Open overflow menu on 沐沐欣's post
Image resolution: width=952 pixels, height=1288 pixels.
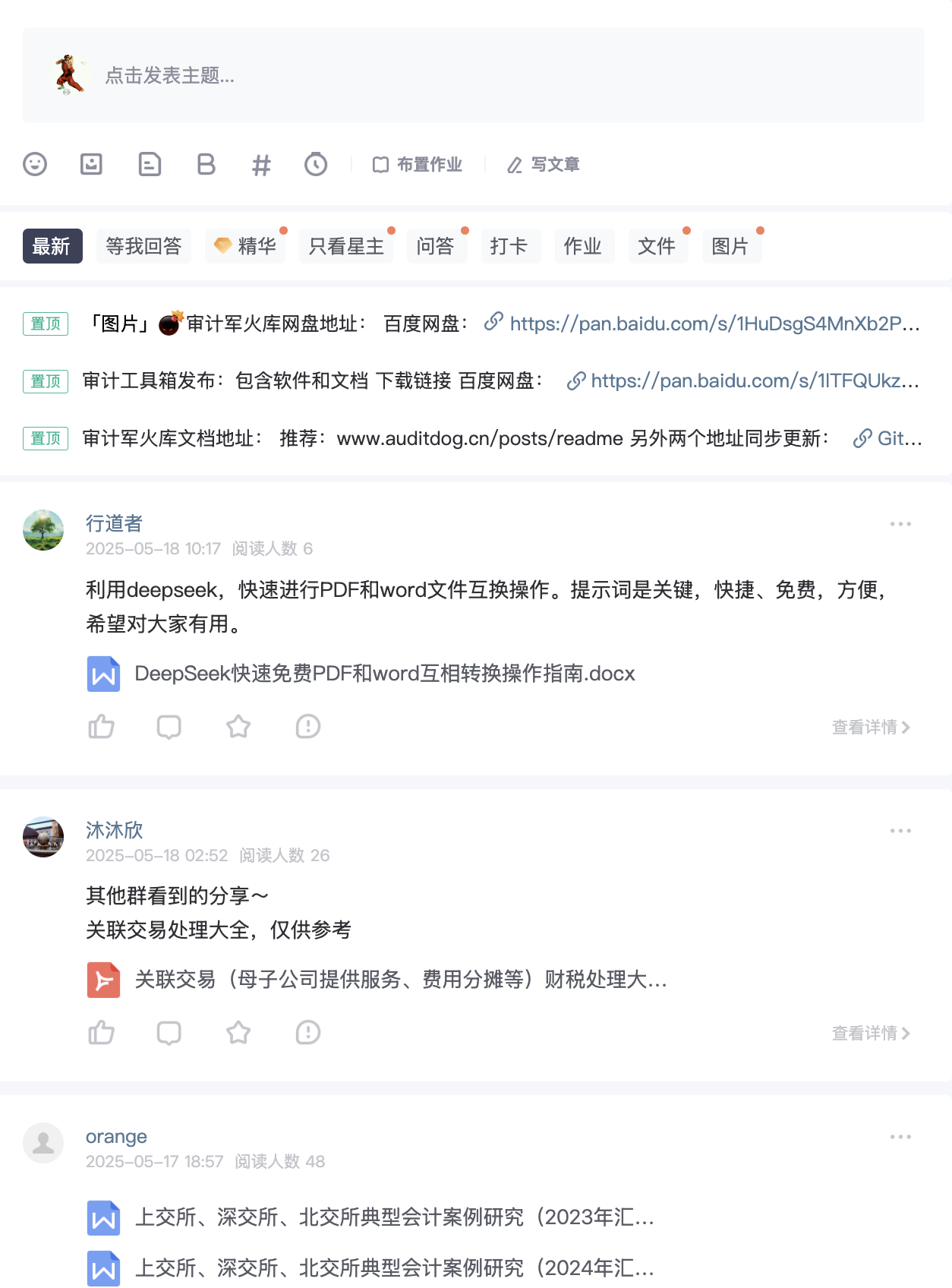coord(900,831)
